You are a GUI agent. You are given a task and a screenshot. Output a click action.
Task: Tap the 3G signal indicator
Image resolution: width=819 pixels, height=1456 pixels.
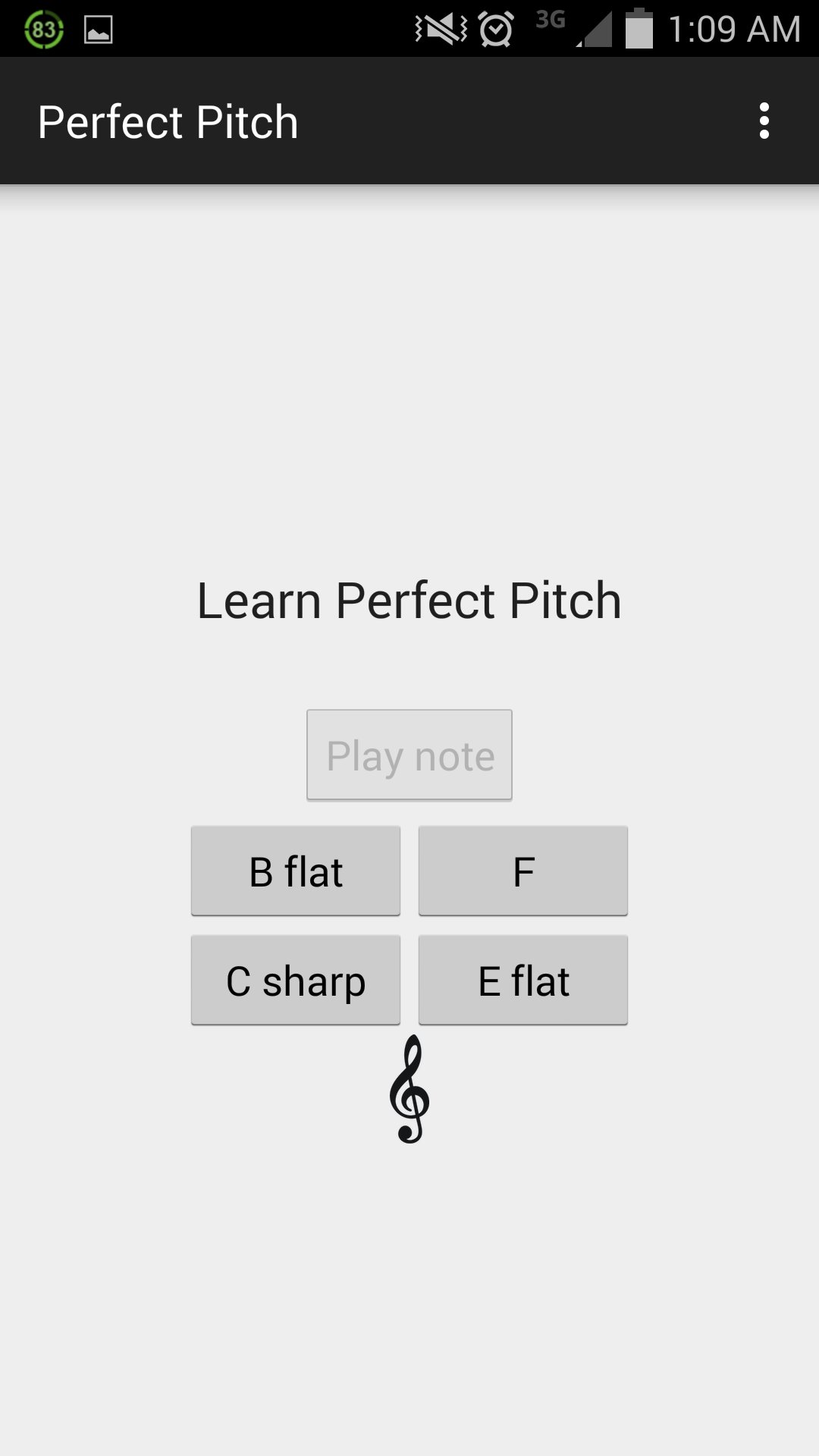550,23
